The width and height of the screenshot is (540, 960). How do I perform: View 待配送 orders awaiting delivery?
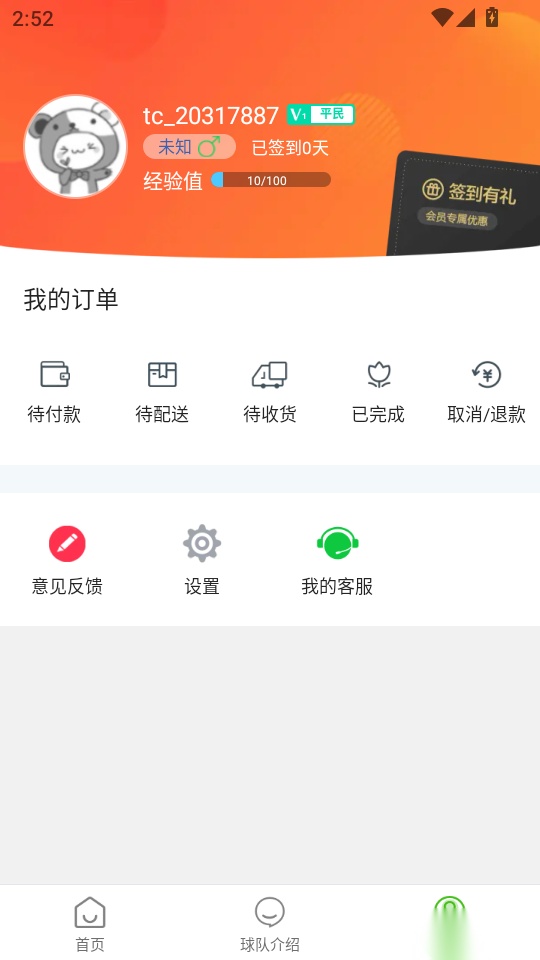[x=162, y=392]
